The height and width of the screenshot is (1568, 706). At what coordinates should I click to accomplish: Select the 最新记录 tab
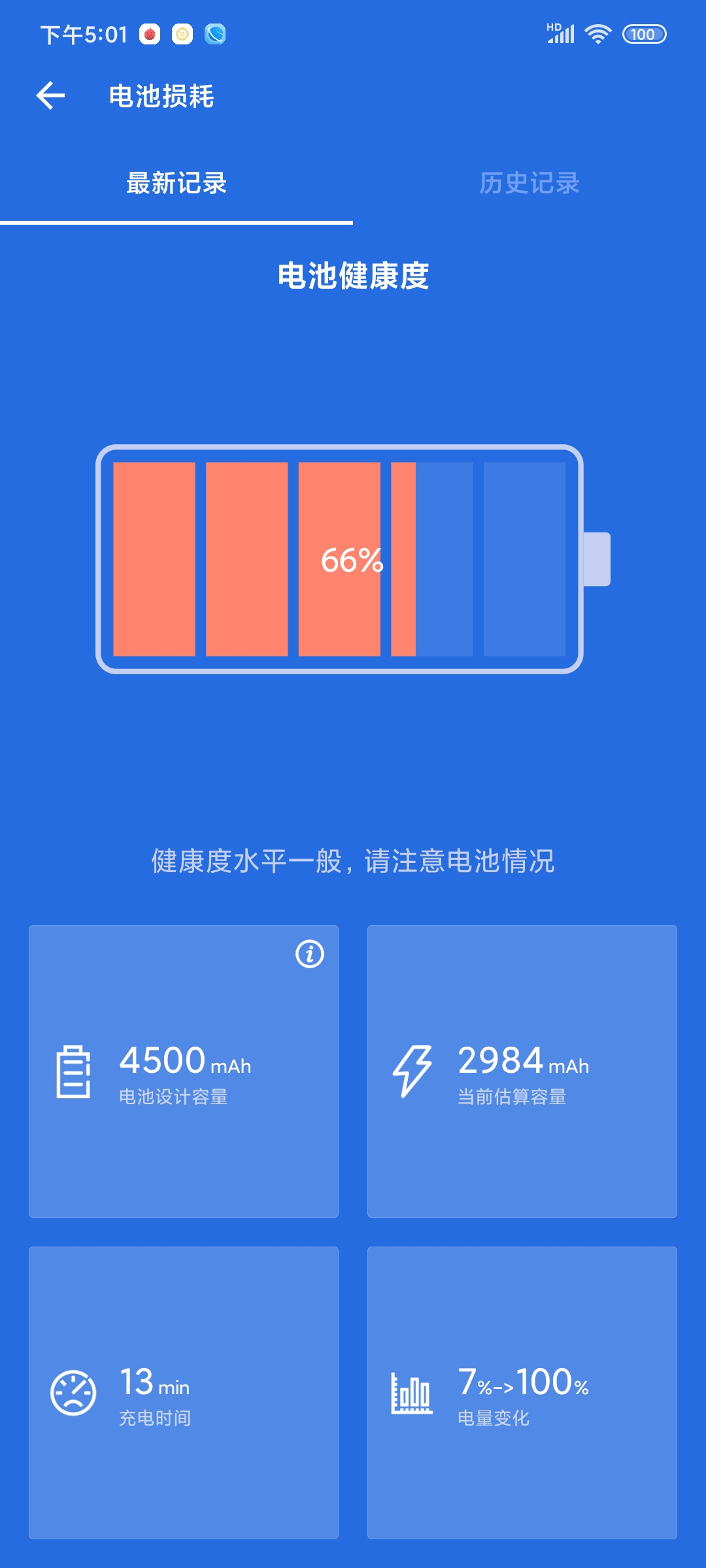pos(176,184)
